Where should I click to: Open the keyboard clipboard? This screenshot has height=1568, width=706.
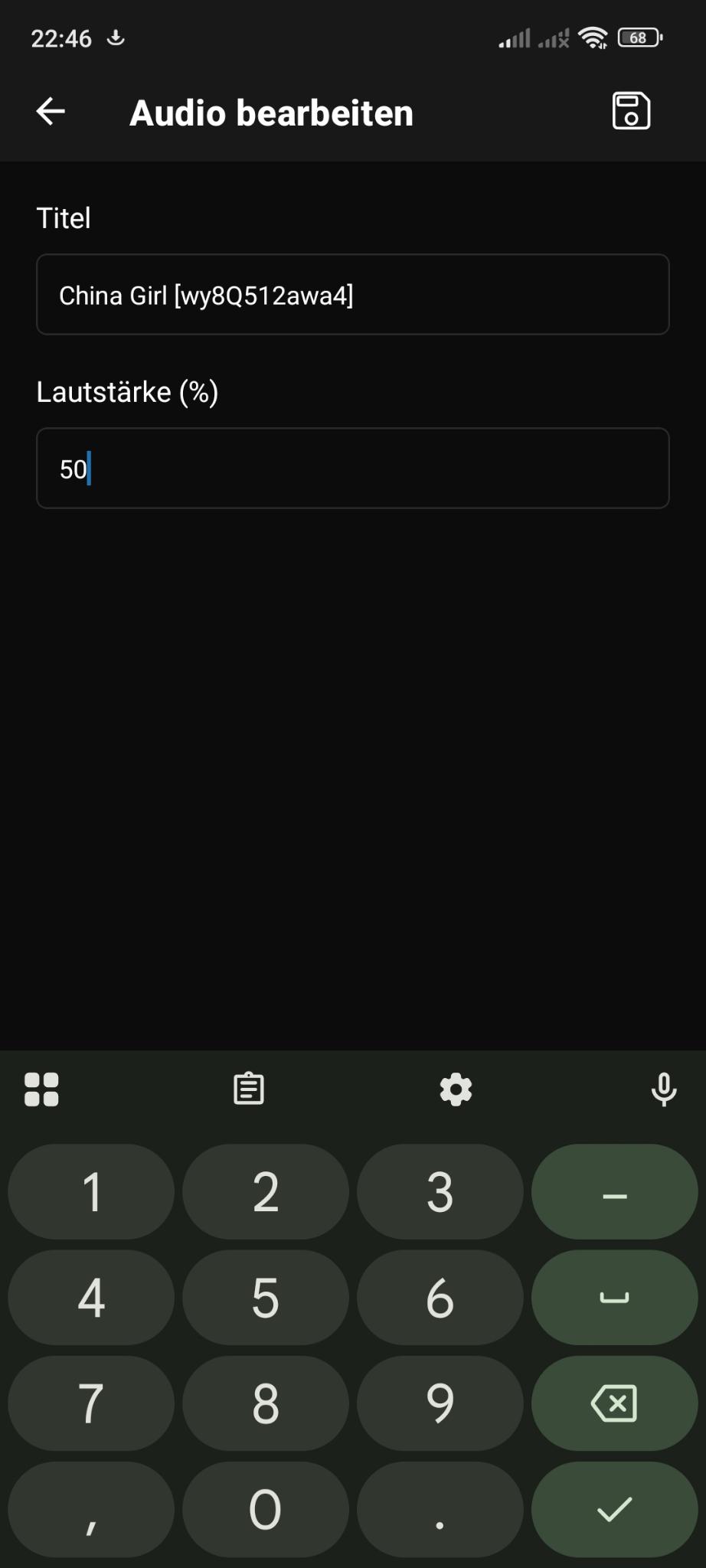(x=248, y=1089)
